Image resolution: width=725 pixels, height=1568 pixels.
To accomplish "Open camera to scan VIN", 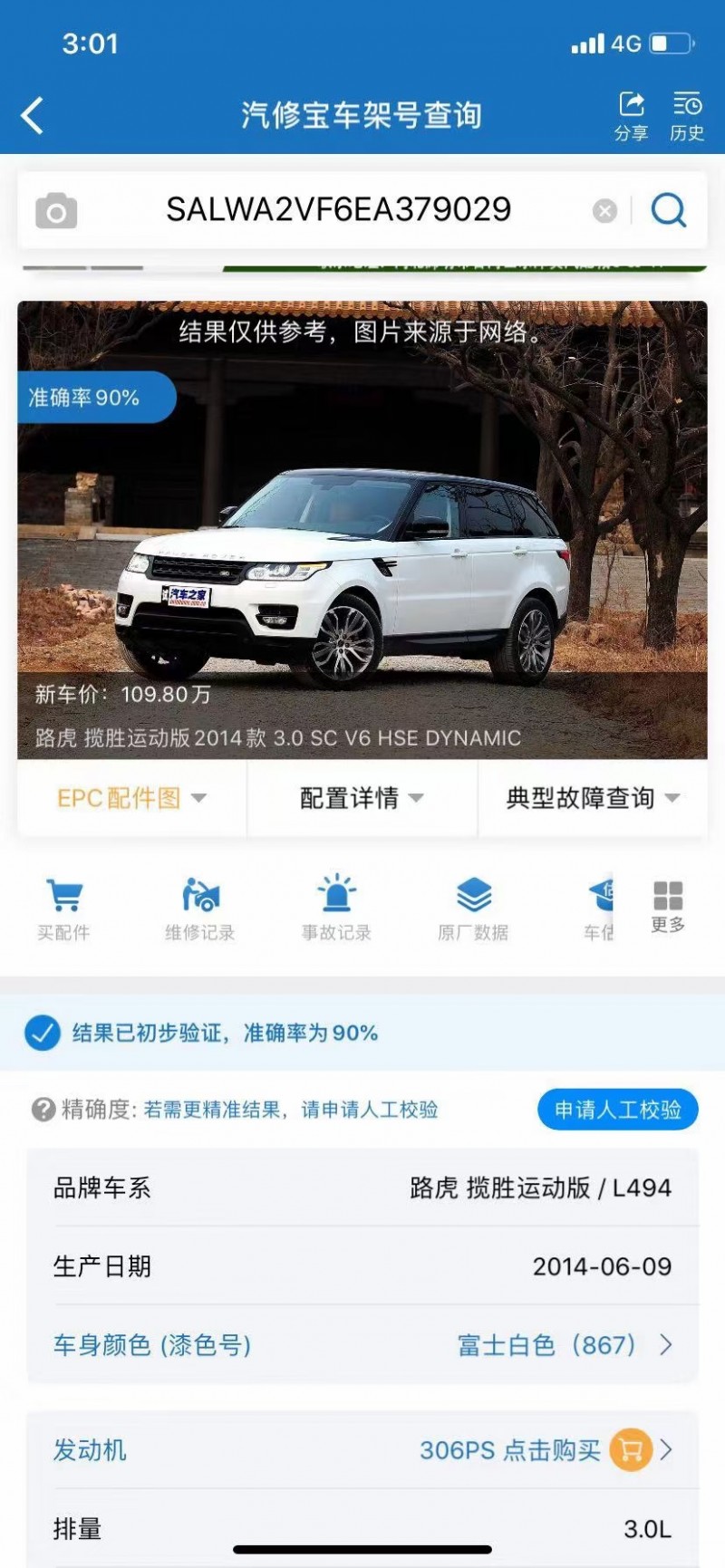I will 56,212.
